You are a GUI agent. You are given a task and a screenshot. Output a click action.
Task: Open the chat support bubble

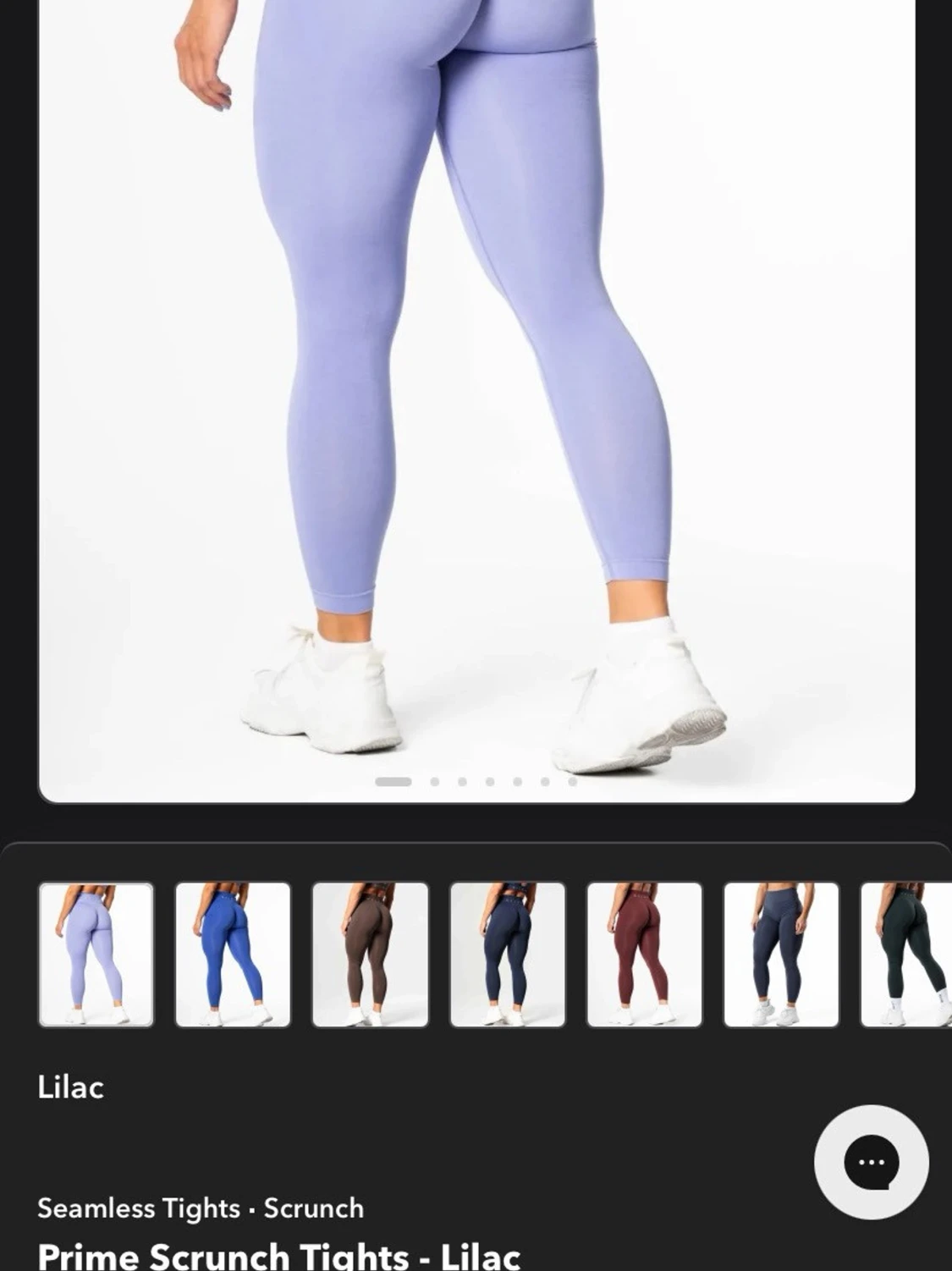click(x=871, y=1161)
